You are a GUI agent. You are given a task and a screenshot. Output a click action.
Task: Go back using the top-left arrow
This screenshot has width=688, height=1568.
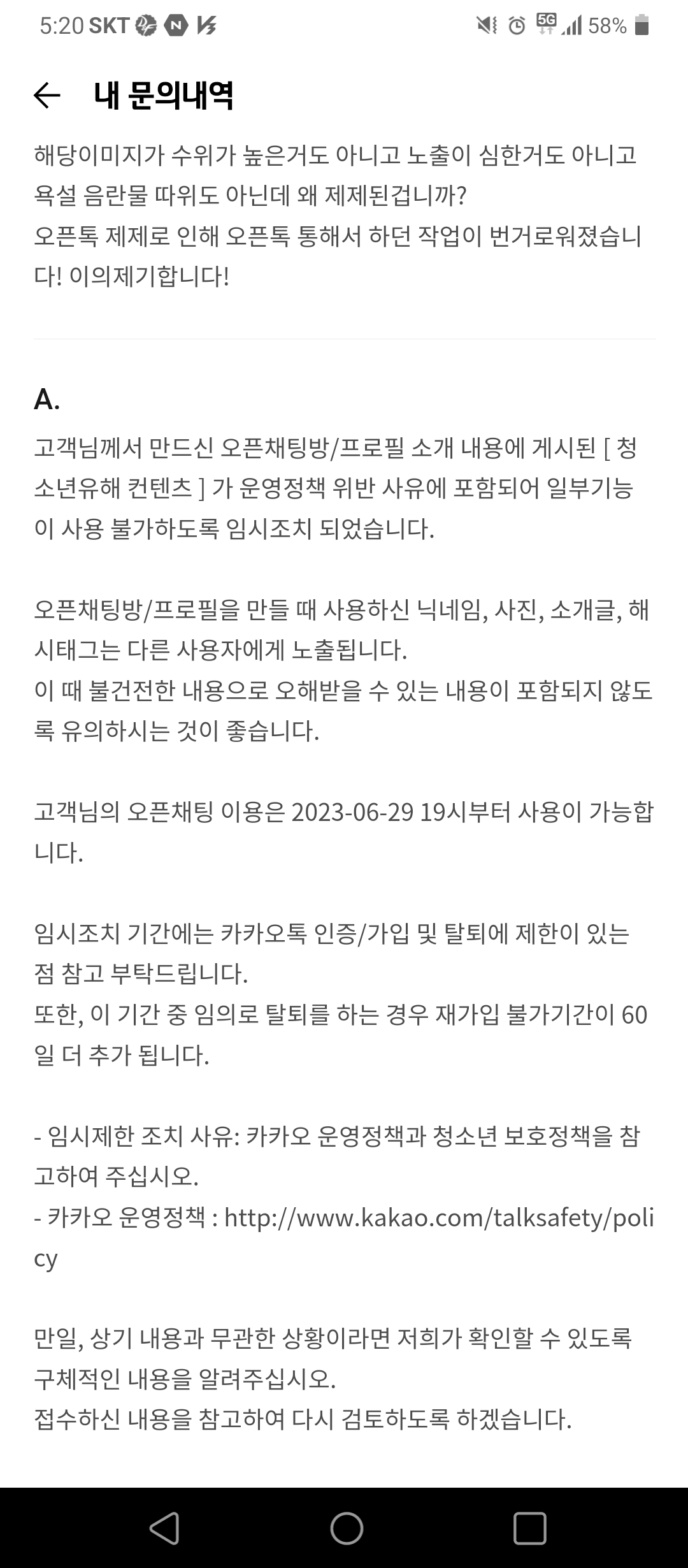tap(47, 96)
